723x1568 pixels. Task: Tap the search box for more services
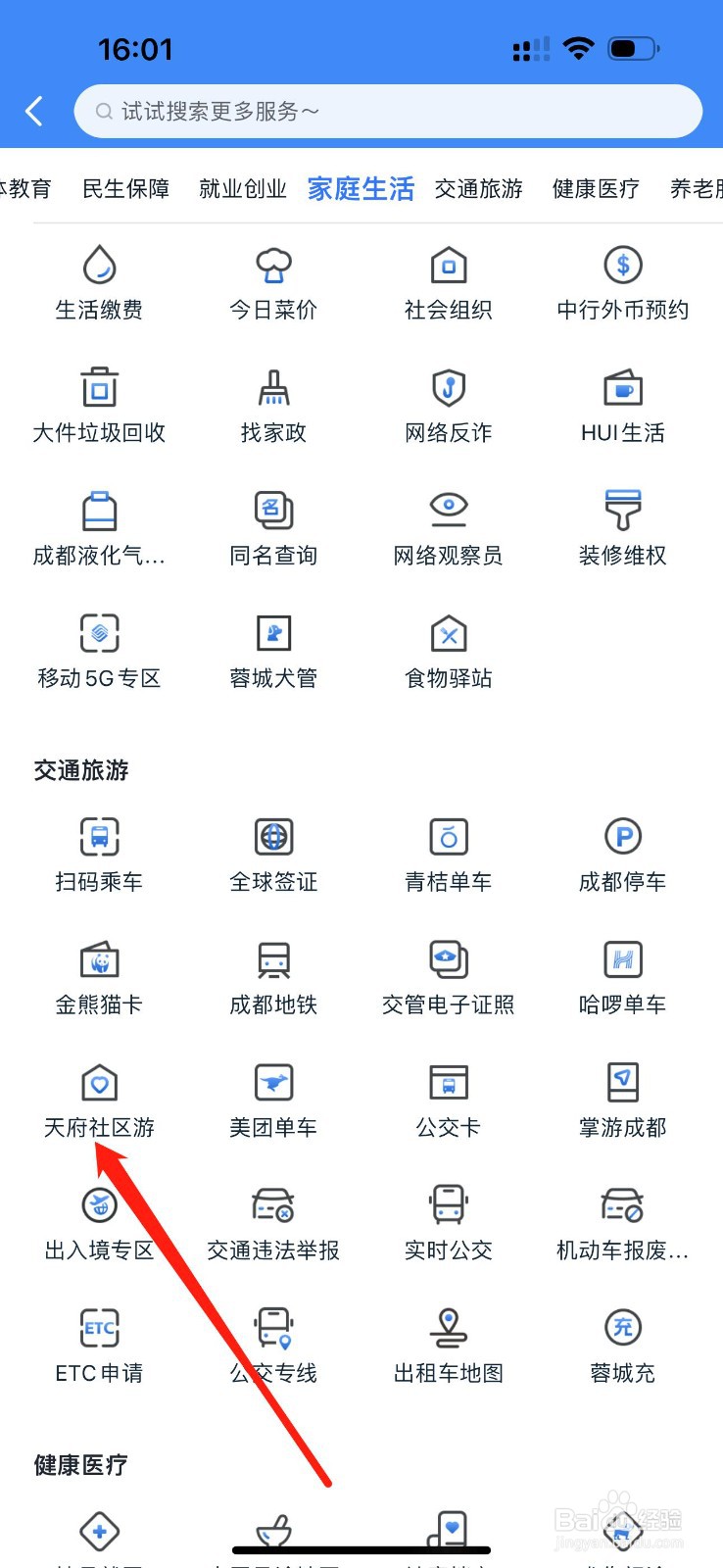388,112
